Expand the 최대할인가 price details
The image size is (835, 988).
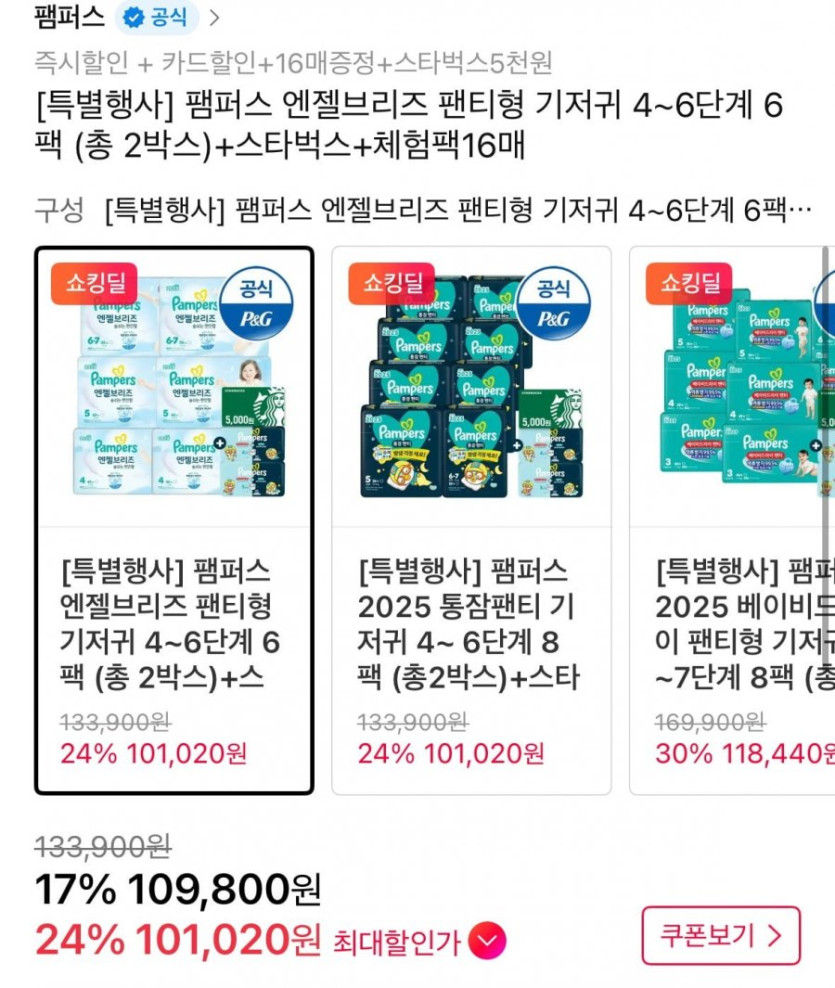[x=487, y=941]
